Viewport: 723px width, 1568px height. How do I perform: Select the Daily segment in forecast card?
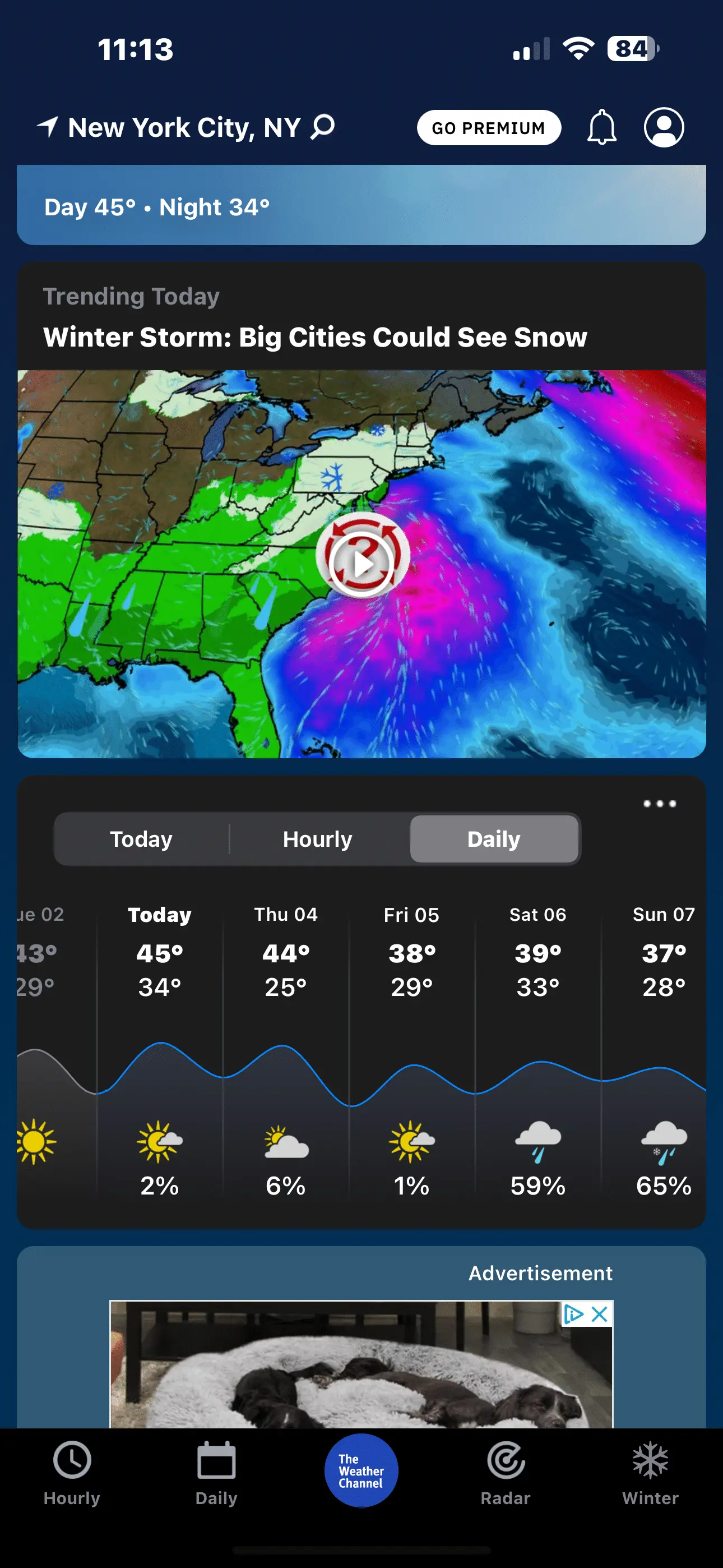tap(494, 840)
